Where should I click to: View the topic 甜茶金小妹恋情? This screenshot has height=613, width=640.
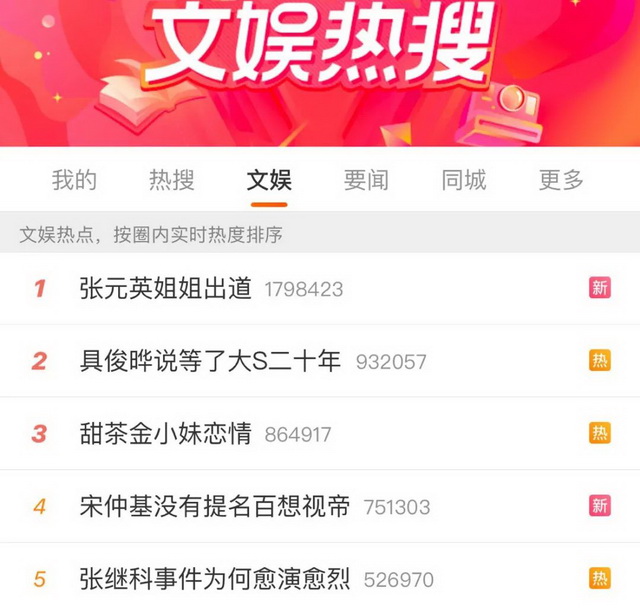point(166,434)
